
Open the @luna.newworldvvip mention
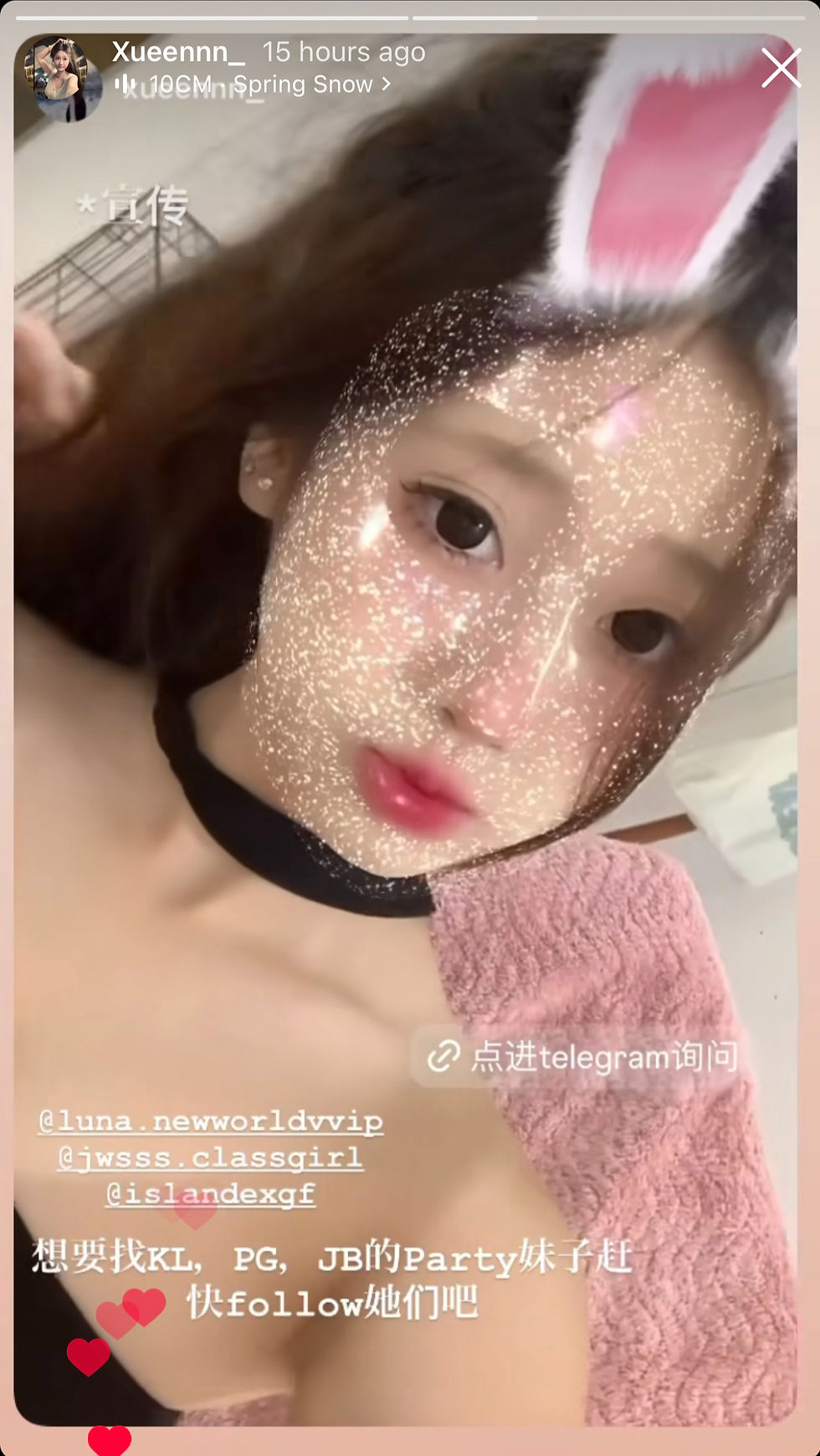pos(211,1121)
